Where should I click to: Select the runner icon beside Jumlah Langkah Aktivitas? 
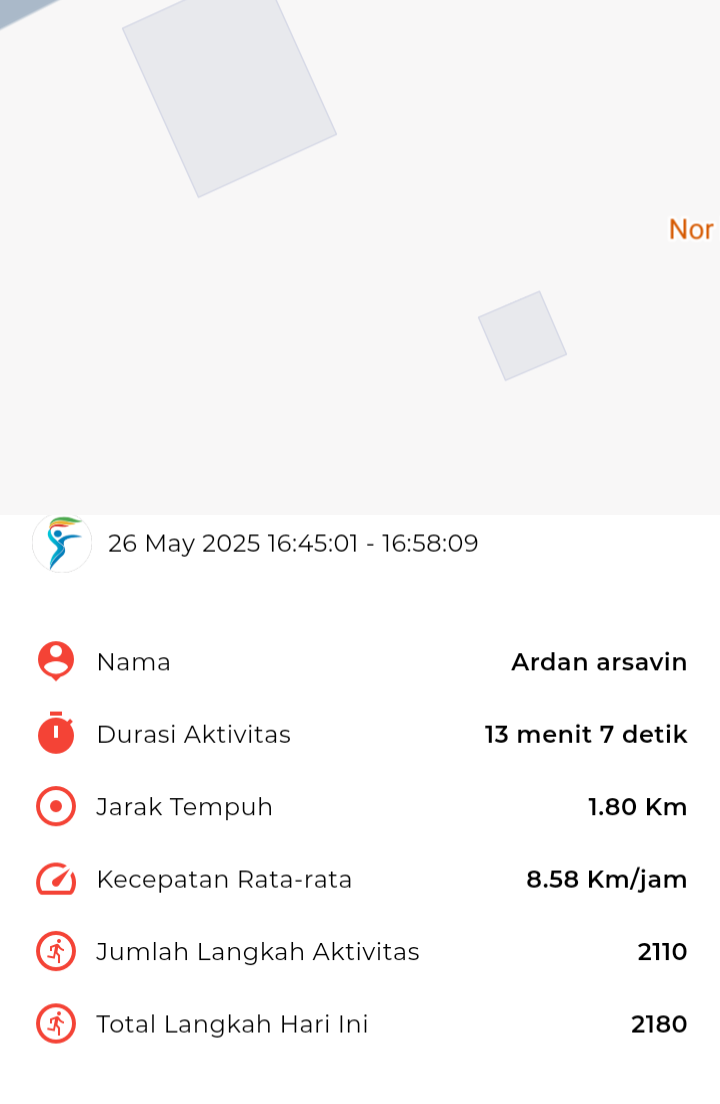[x=55, y=951]
